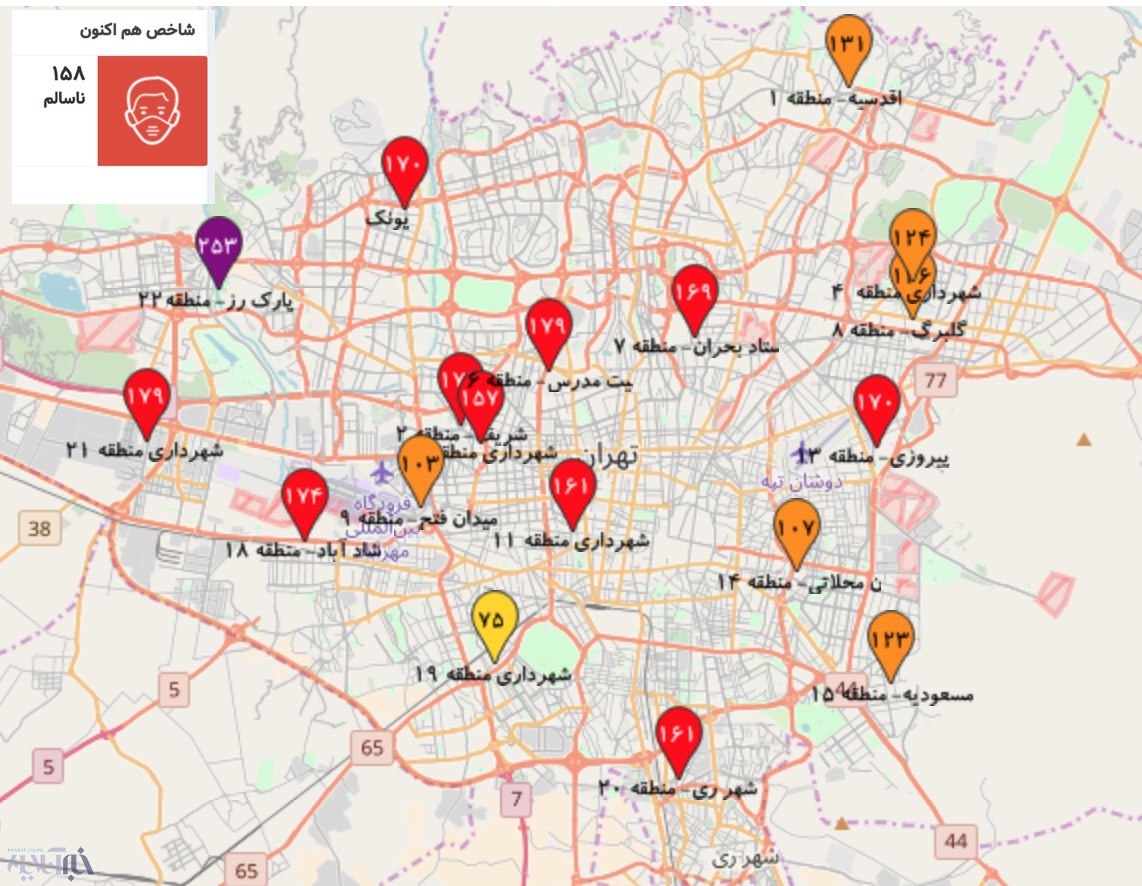Open the yellow 75 Shahrdari, District 19 marker
The height and width of the screenshot is (886, 1142).
[494, 620]
